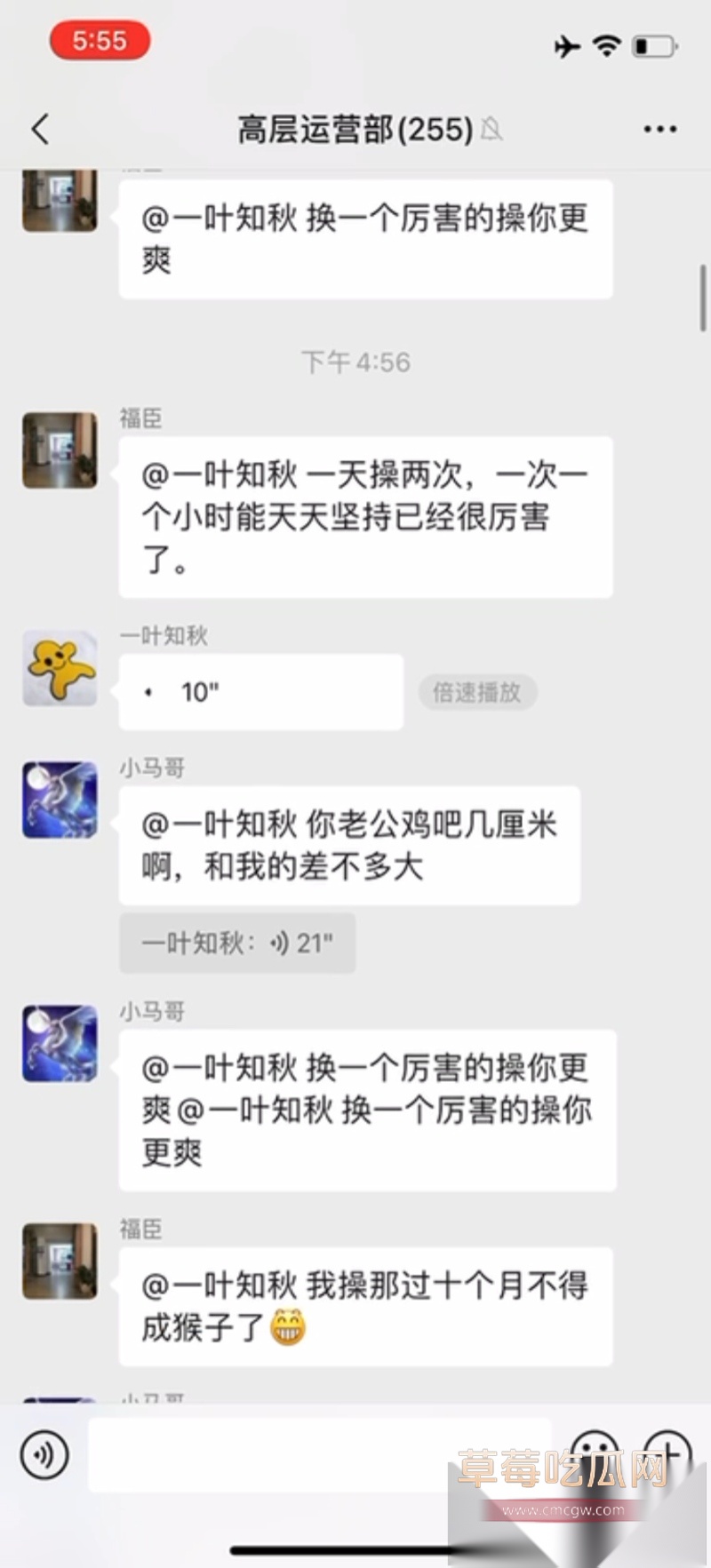Tap 一叶知秋's yellow bear avatar
The height and width of the screenshot is (1568, 711).
tap(59, 669)
